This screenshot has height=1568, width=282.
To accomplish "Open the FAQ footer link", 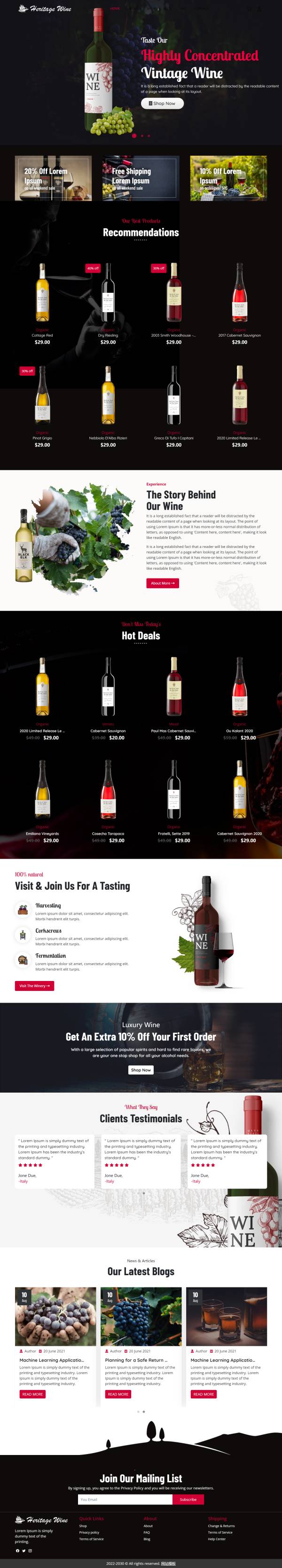I will 147,1532.
